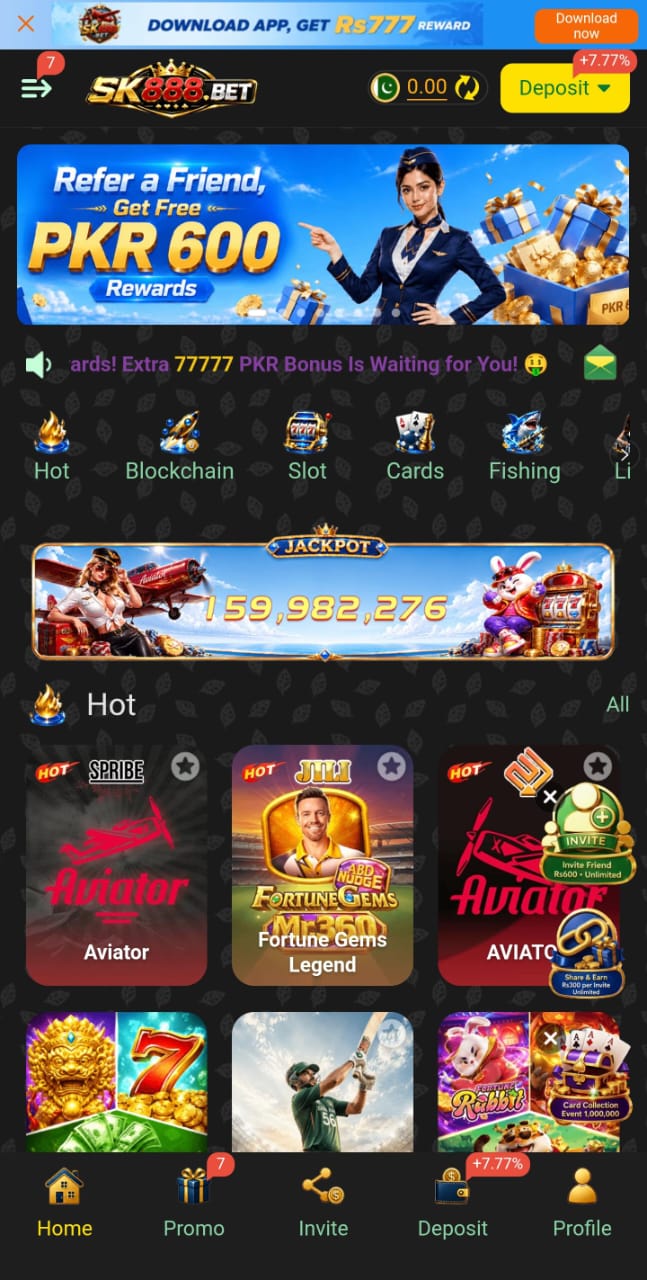Open the Spribe Aviator game
This screenshot has width=647, height=1280.
(x=116, y=865)
